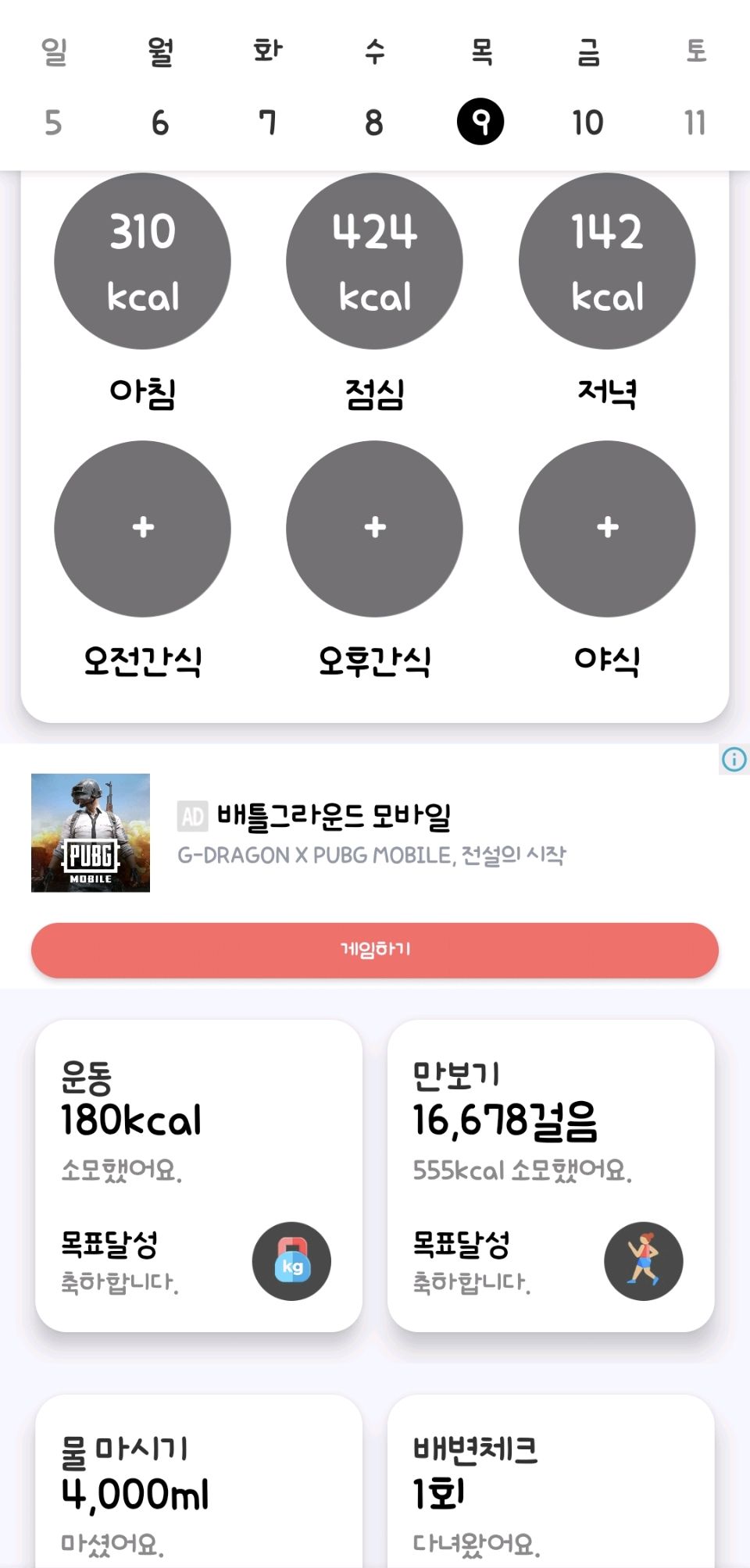
Task: Open the 만보기 step counter card
Action: 551,1175
